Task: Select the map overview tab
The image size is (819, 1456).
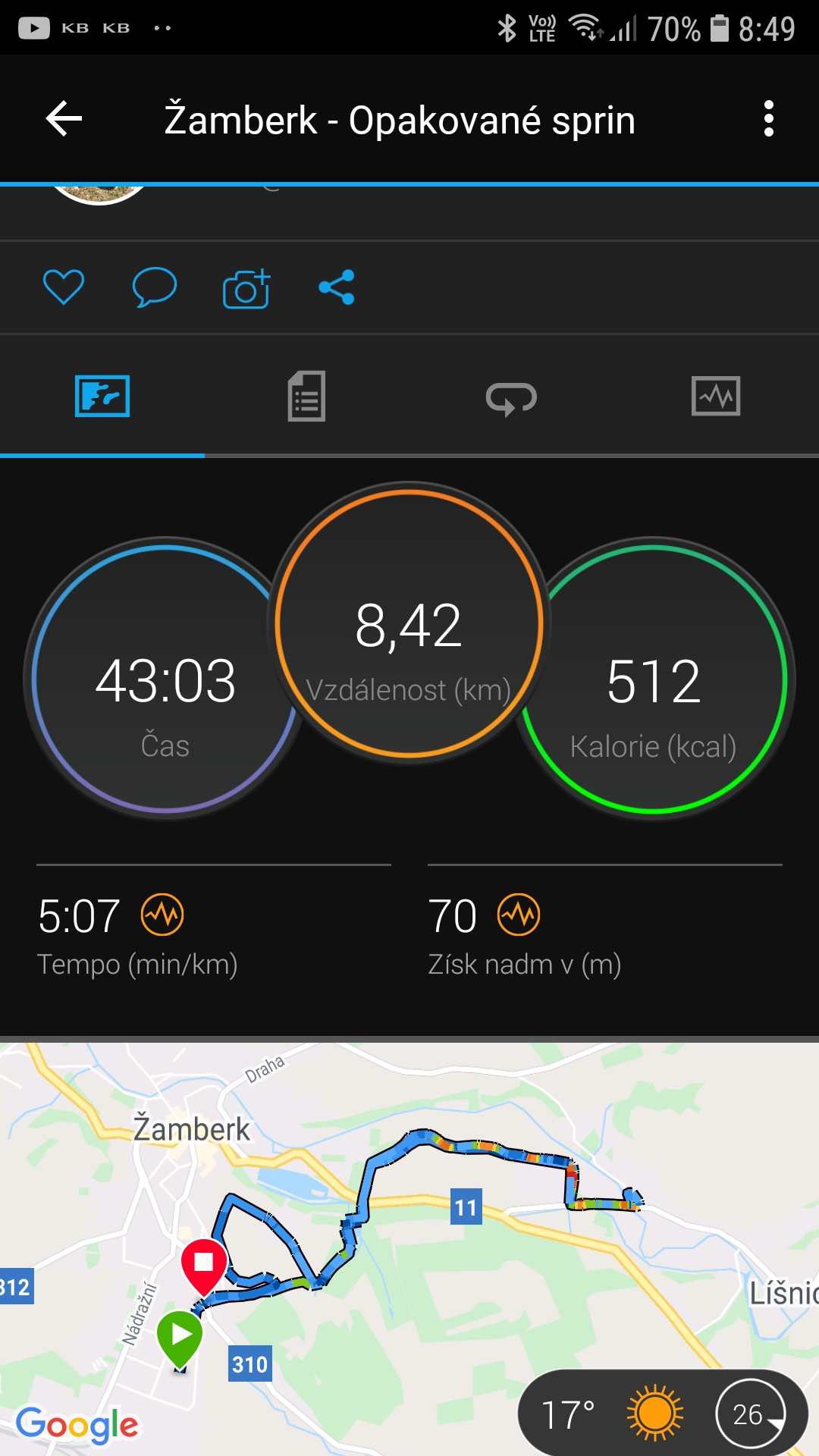Action: (102, 396)
